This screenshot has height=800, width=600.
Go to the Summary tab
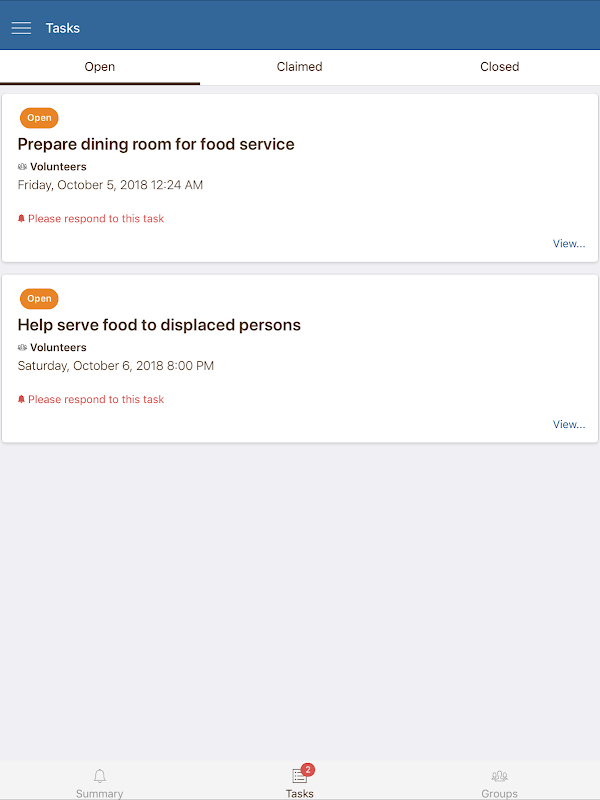point(100,782)
